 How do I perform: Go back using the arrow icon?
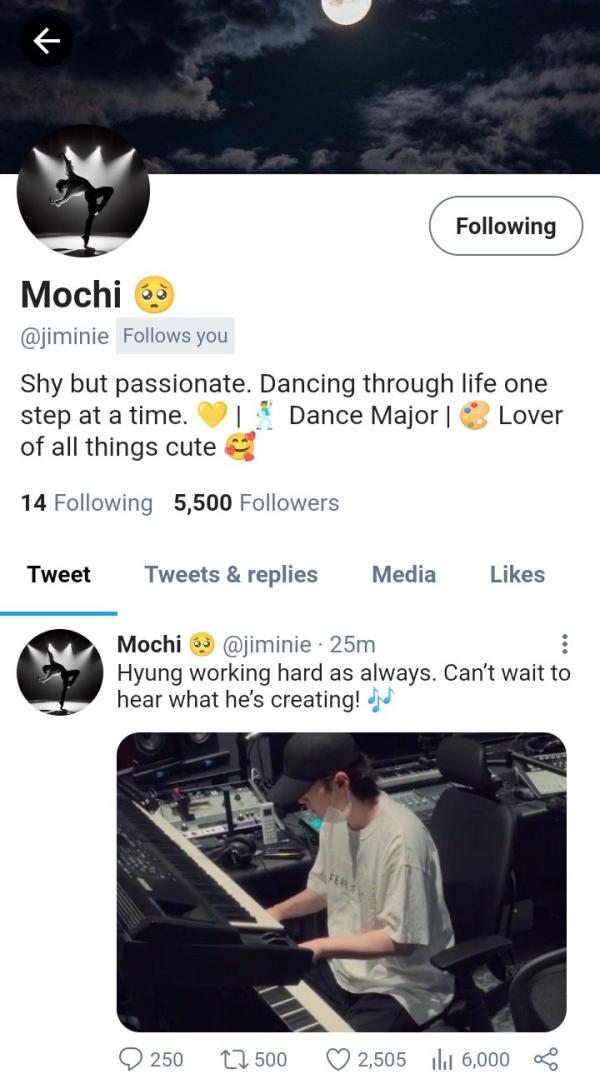[x=46, y=41]
